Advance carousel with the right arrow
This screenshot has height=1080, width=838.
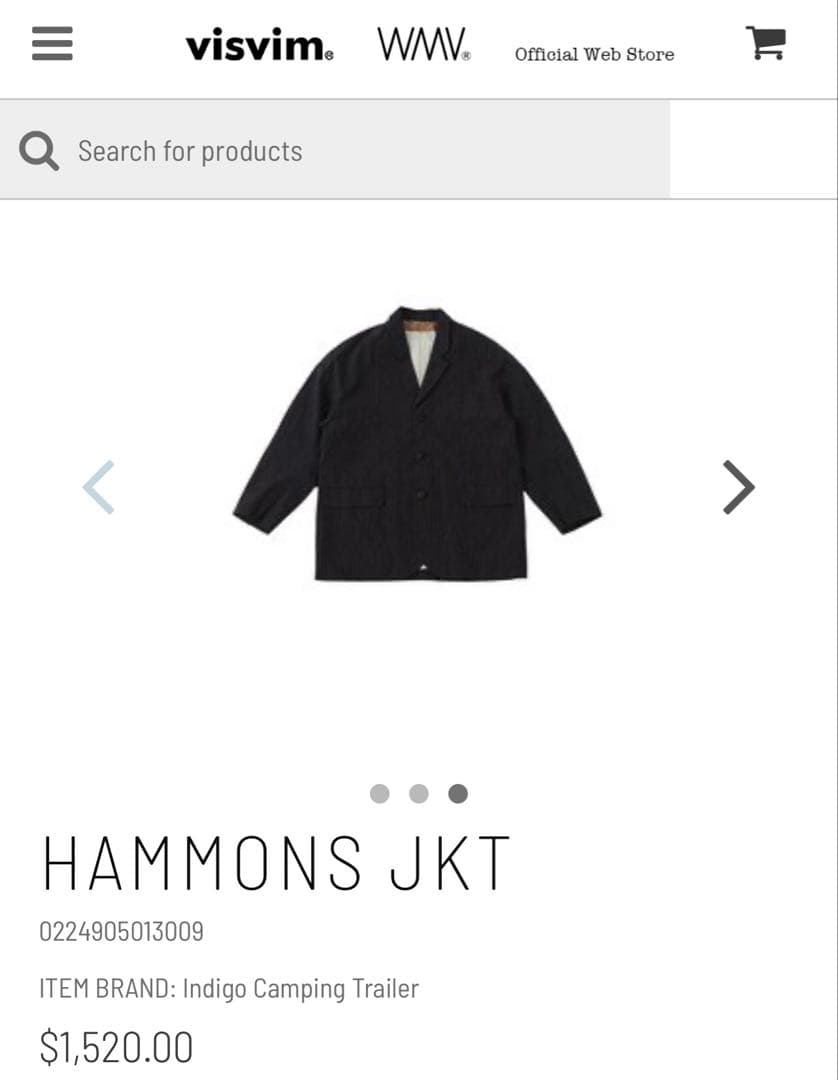pyautogui.click(x=737, y=487)
